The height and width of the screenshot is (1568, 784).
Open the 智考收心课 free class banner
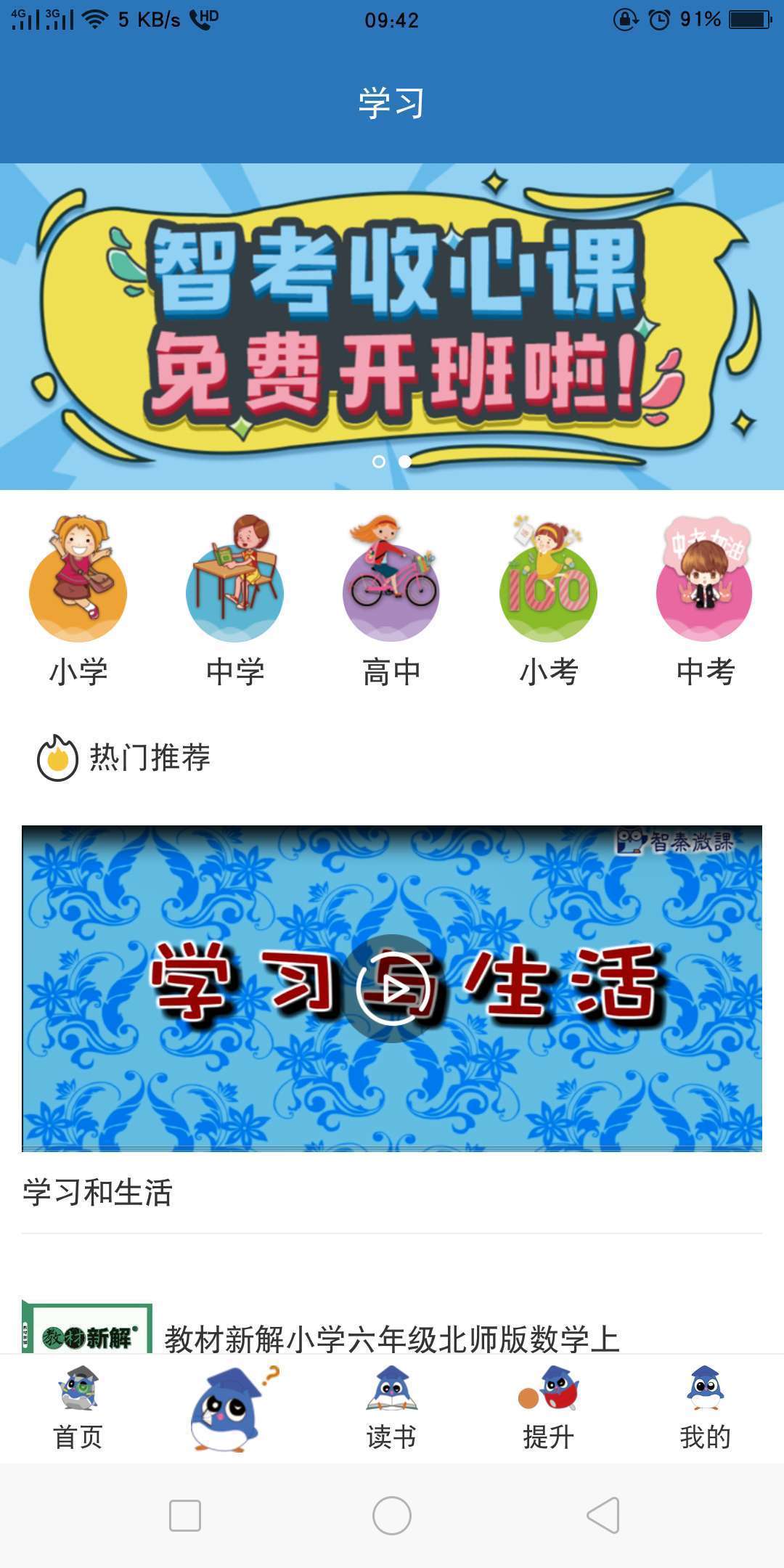[x=392, y=319]
